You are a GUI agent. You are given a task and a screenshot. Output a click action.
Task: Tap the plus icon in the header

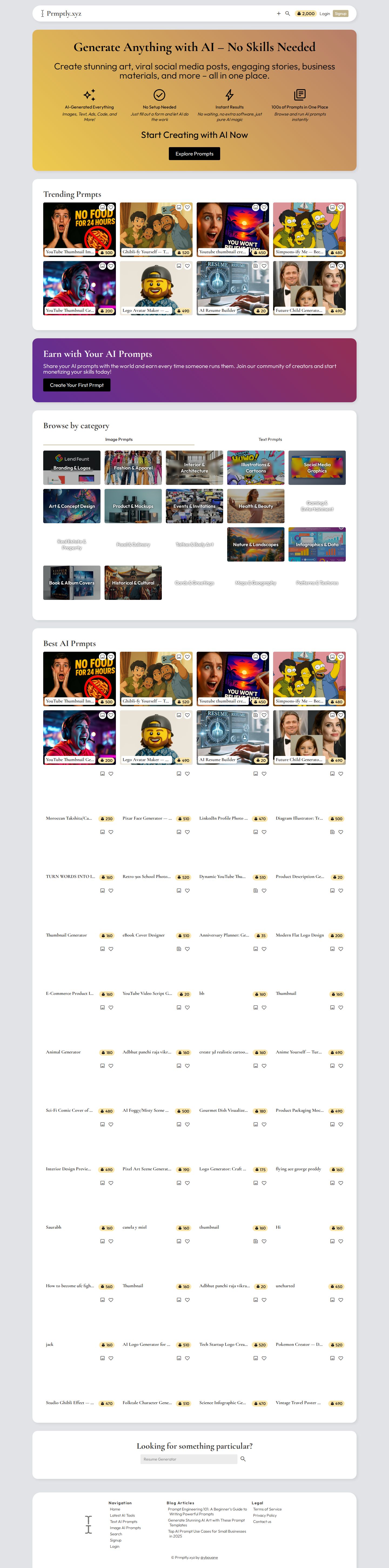pos(279,13)
